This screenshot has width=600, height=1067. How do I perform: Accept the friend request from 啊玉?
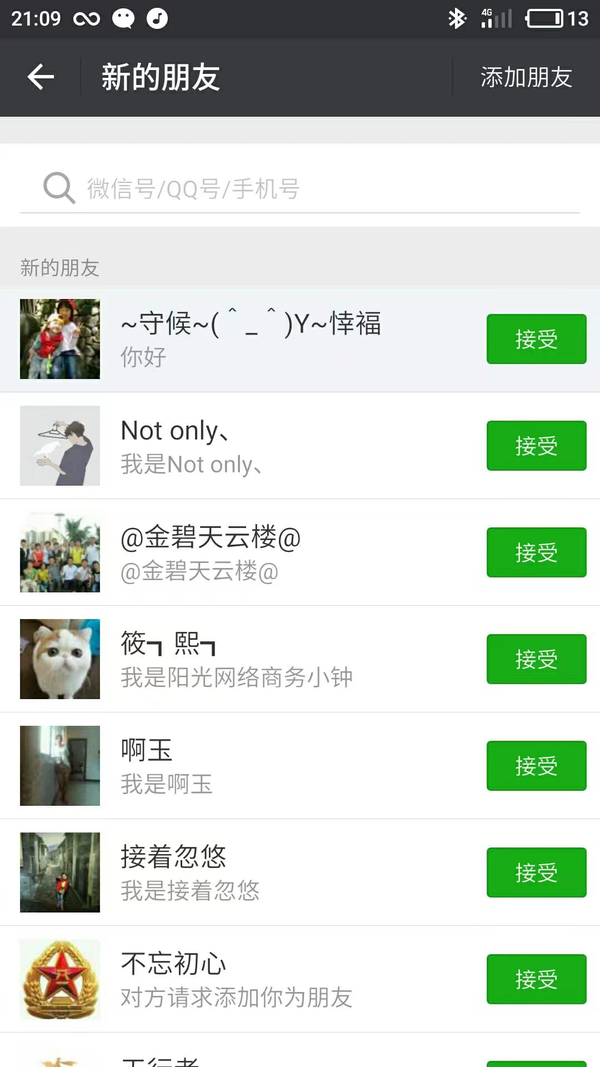(x=536, y=766)
